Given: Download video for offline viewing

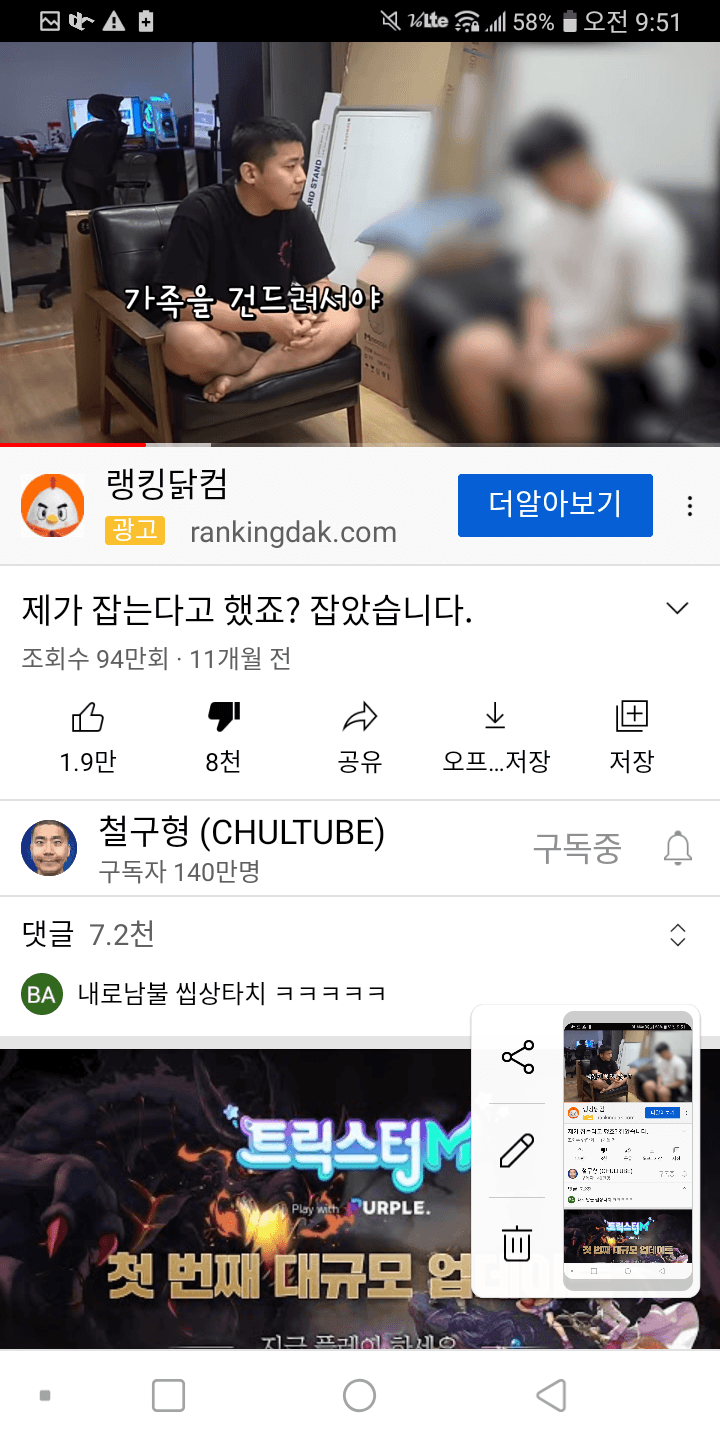Looking at the screenshot, I should coord(495,737).
